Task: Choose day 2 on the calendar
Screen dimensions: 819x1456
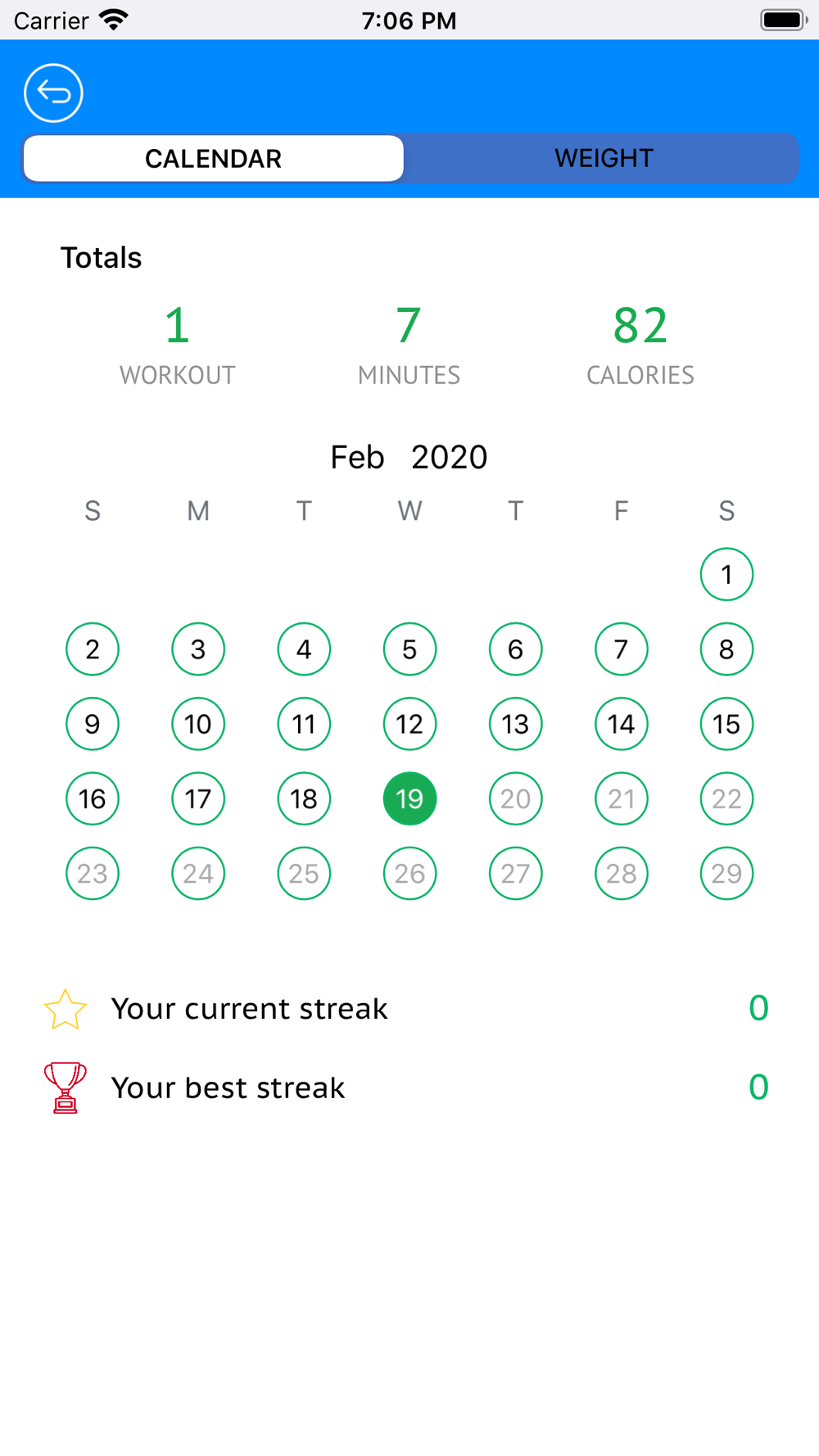Action: [93, 649]
